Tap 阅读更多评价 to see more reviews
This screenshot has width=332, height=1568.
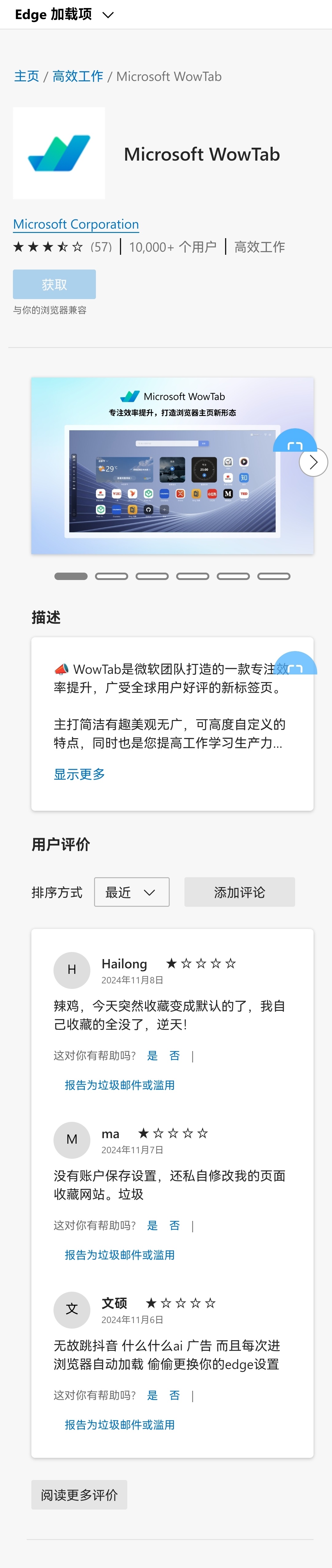pos(79,1494)
